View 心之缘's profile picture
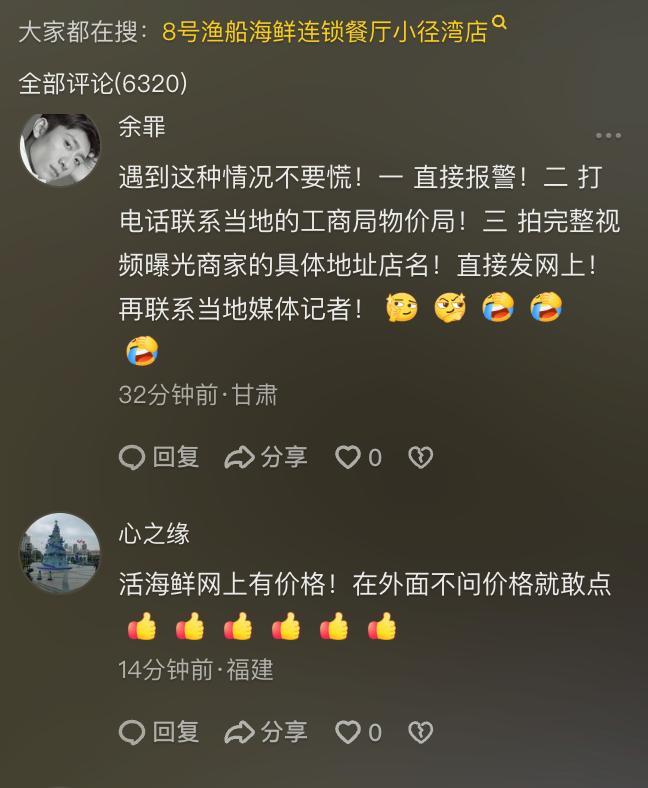 pyautogui.click(x=60, y=553)
